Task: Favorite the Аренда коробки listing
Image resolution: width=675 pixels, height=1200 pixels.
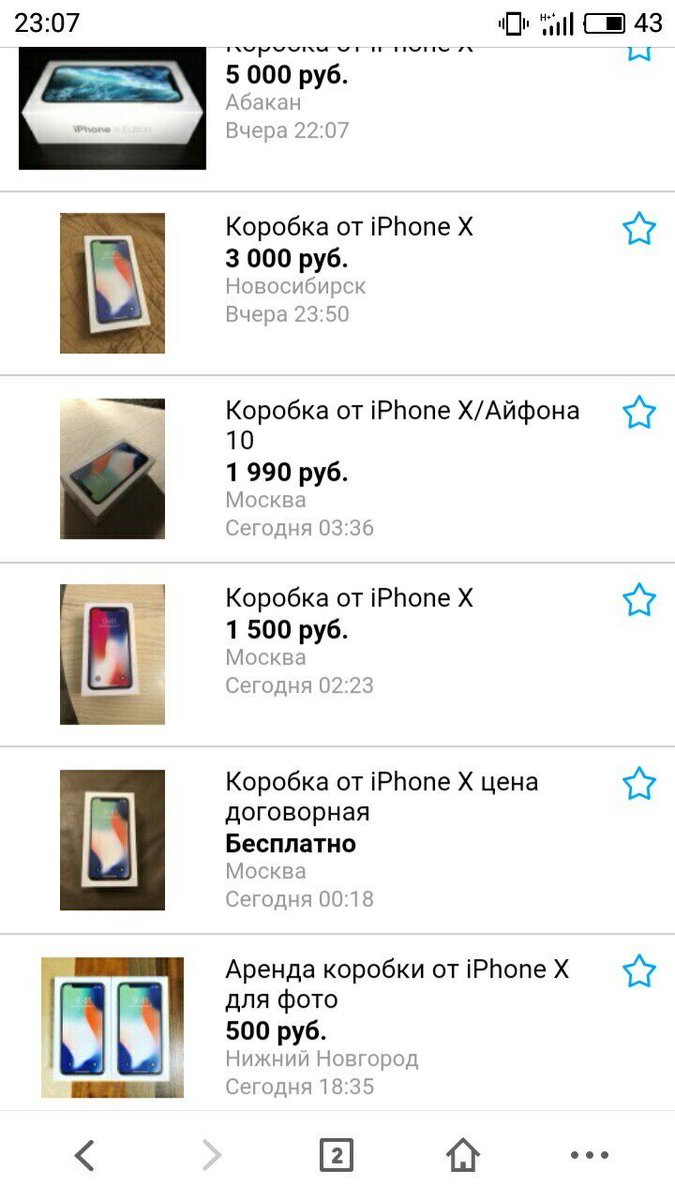Action: pos(639,971)
